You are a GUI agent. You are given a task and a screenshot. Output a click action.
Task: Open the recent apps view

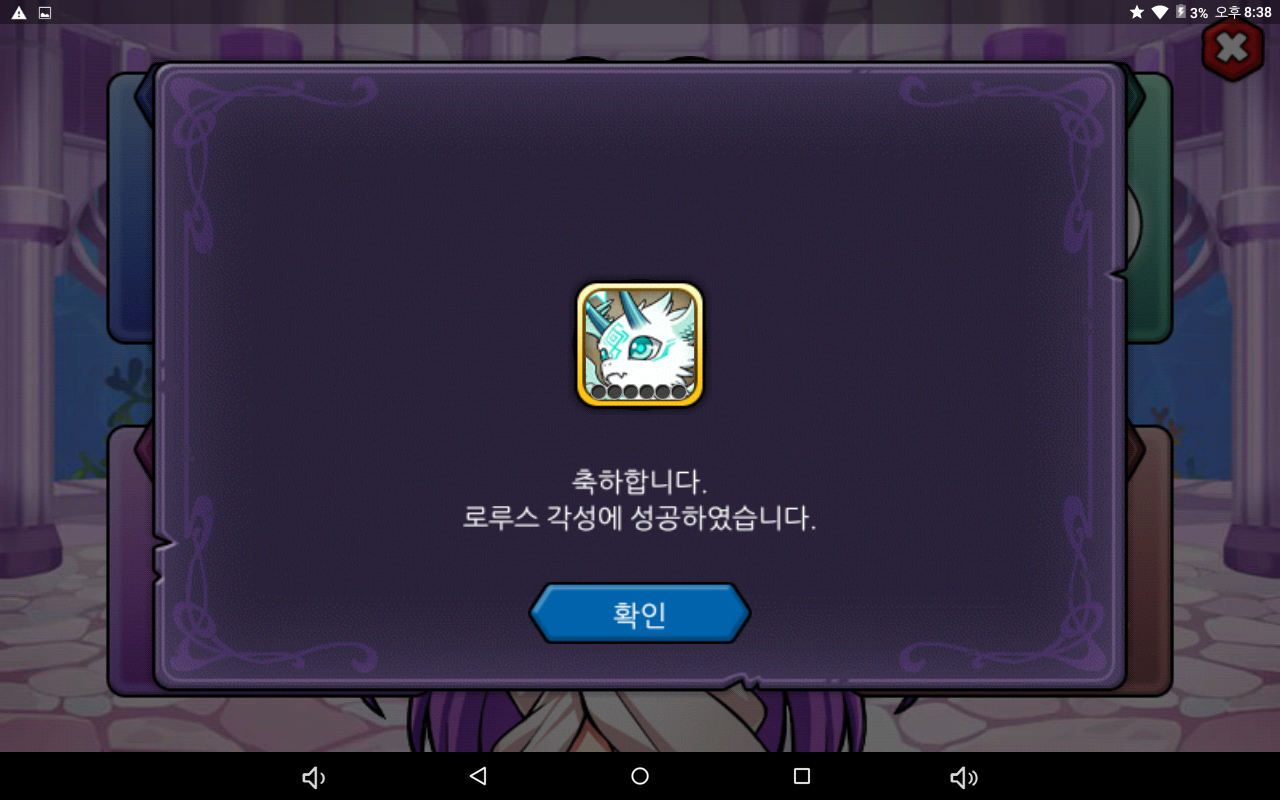(x=801, y=776)
